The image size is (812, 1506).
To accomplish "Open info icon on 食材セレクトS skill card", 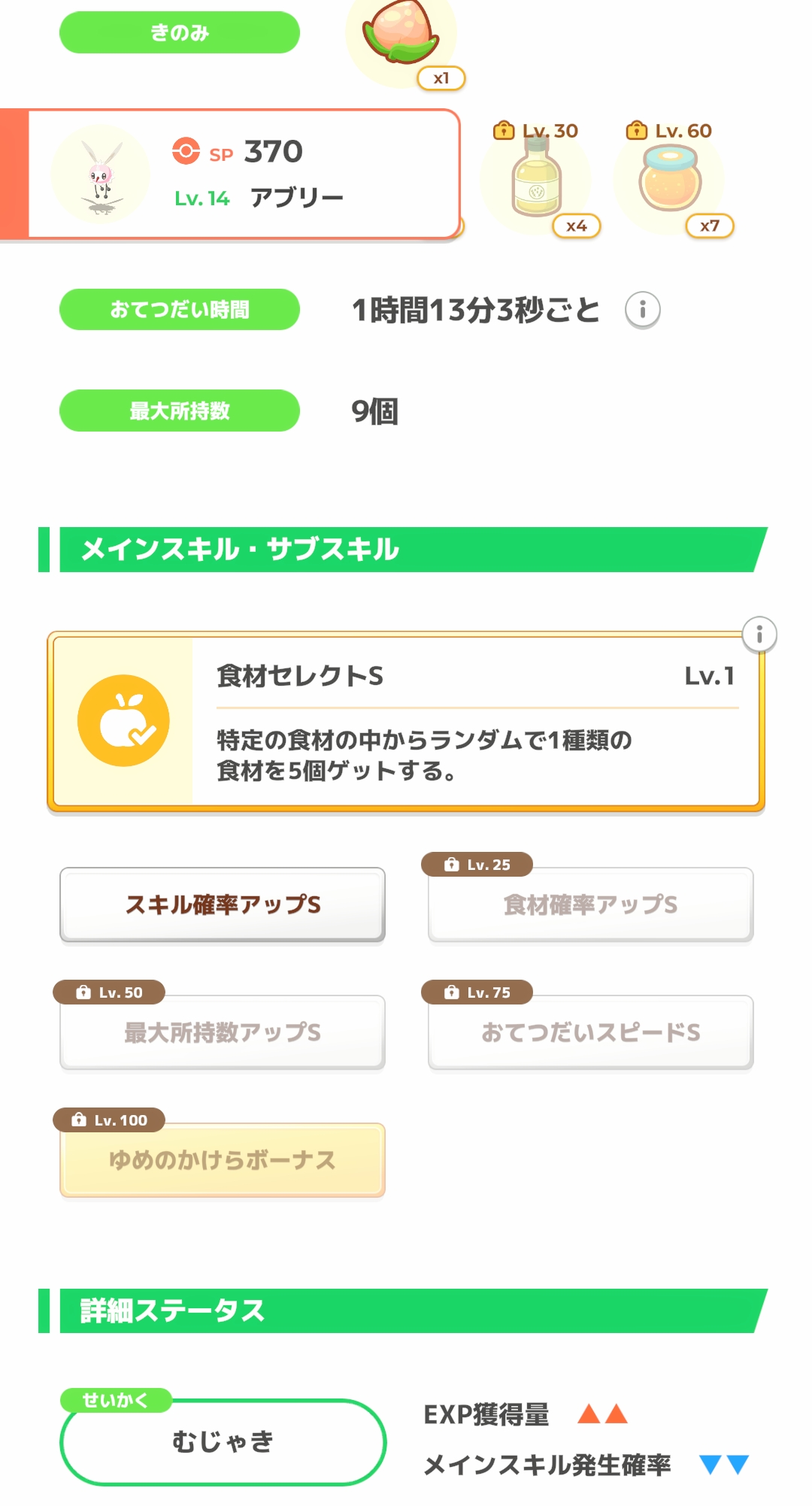I will 759,635.
